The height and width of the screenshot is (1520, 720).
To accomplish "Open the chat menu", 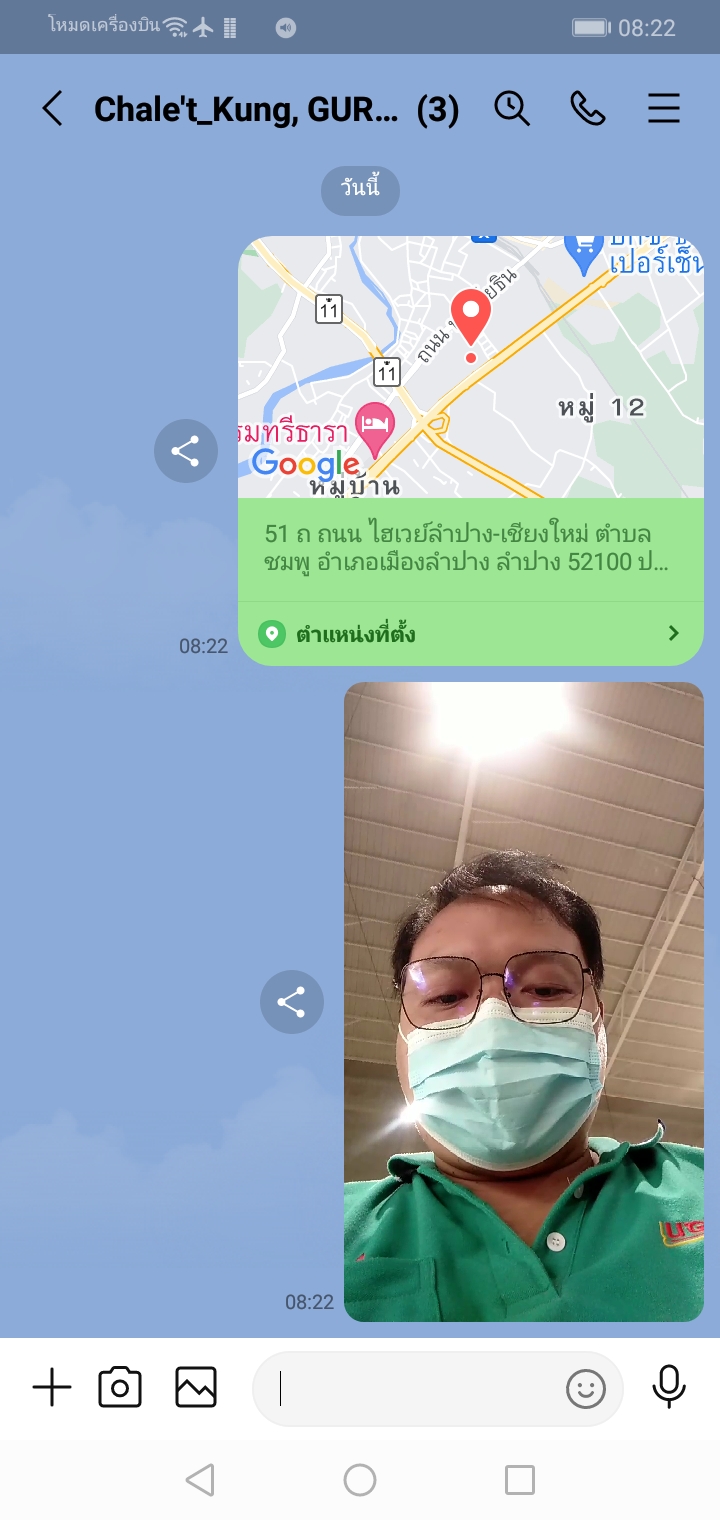I will 664,109.
